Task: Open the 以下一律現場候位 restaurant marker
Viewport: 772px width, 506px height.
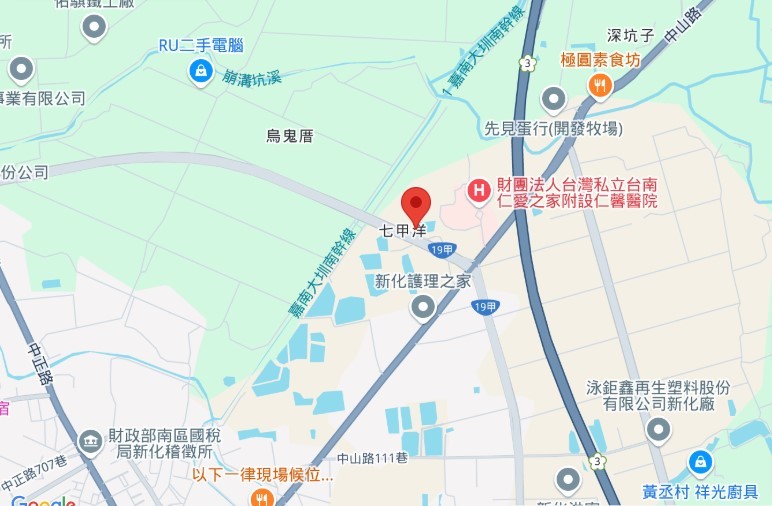Action: click(x=262, y=497)
